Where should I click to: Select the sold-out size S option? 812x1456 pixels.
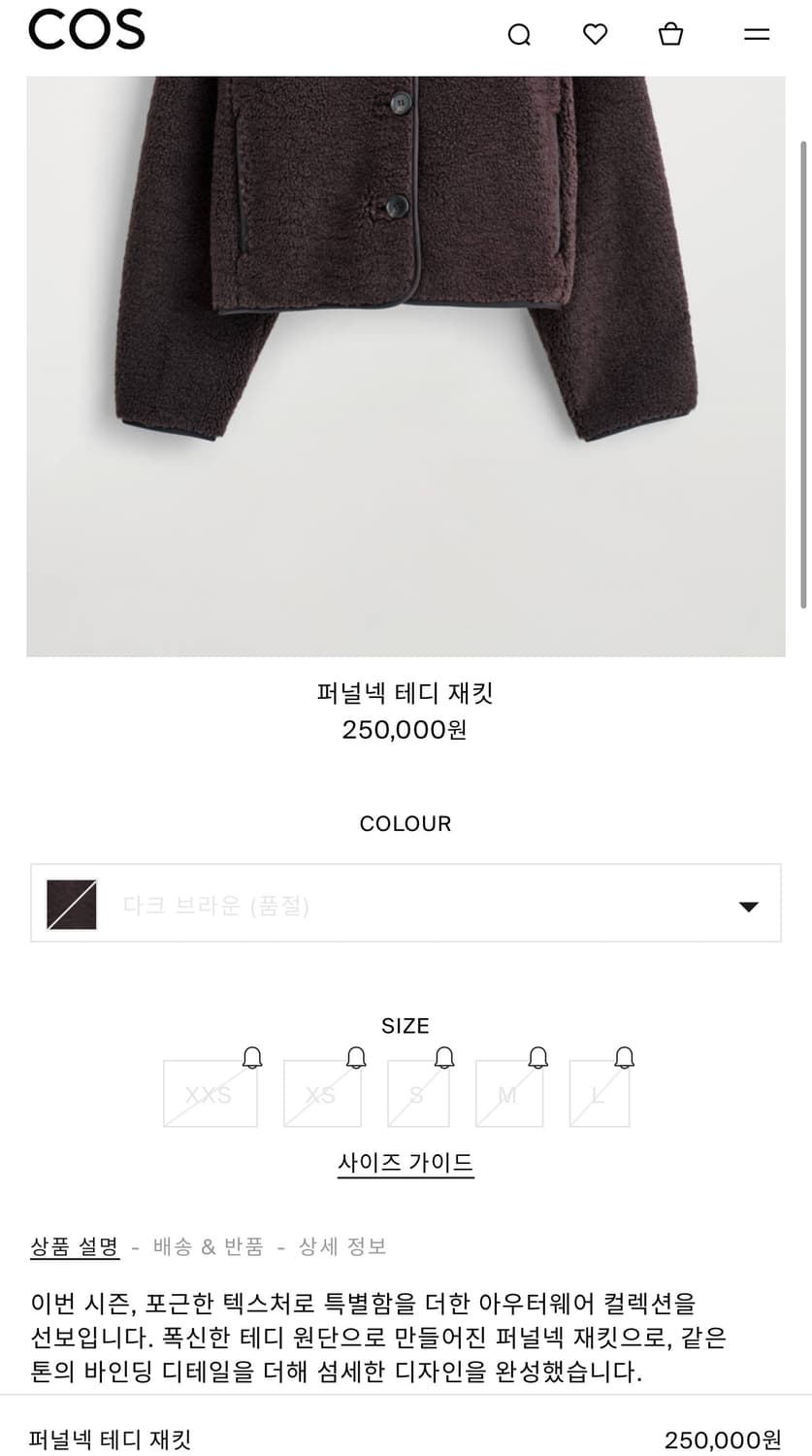418,1093
